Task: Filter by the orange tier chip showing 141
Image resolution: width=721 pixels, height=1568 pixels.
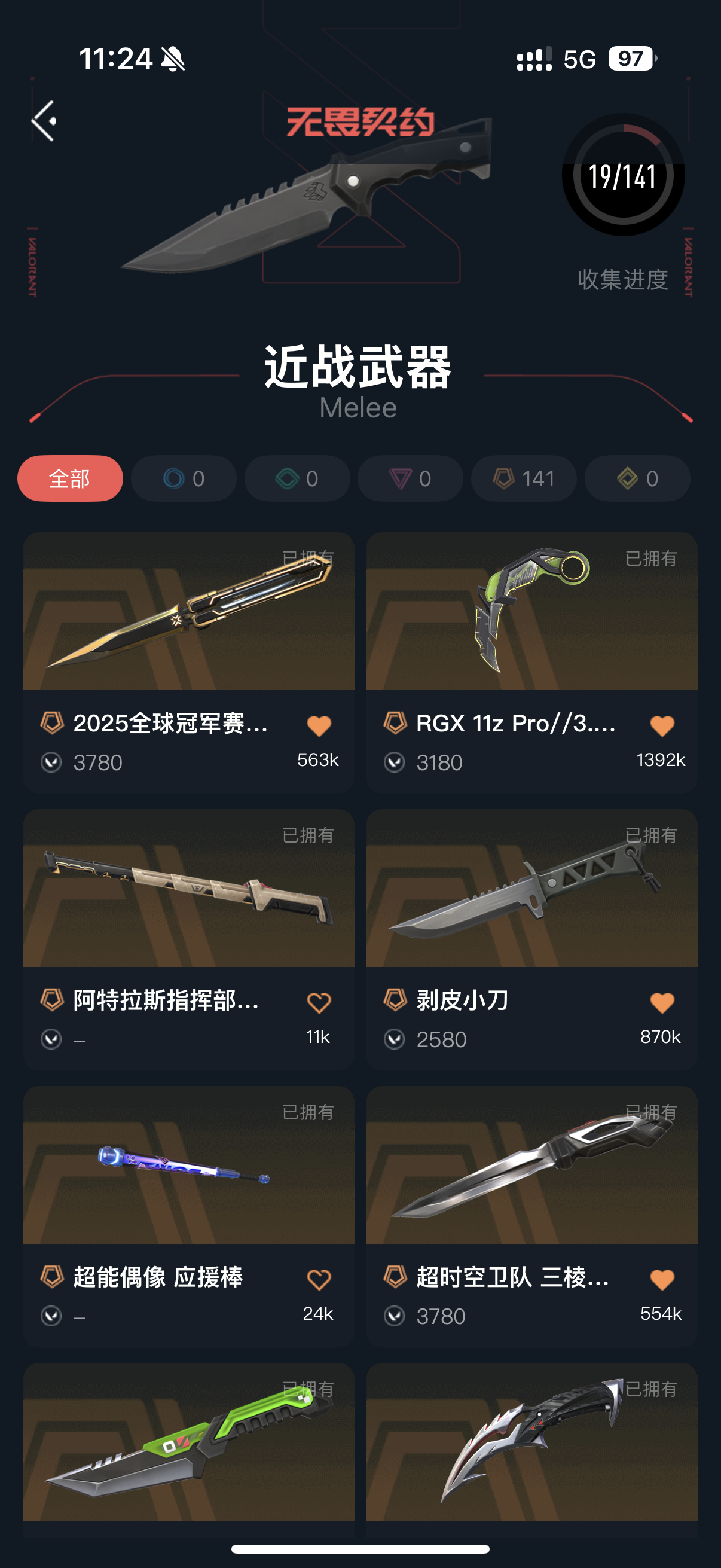Action: tap(524, 478)
